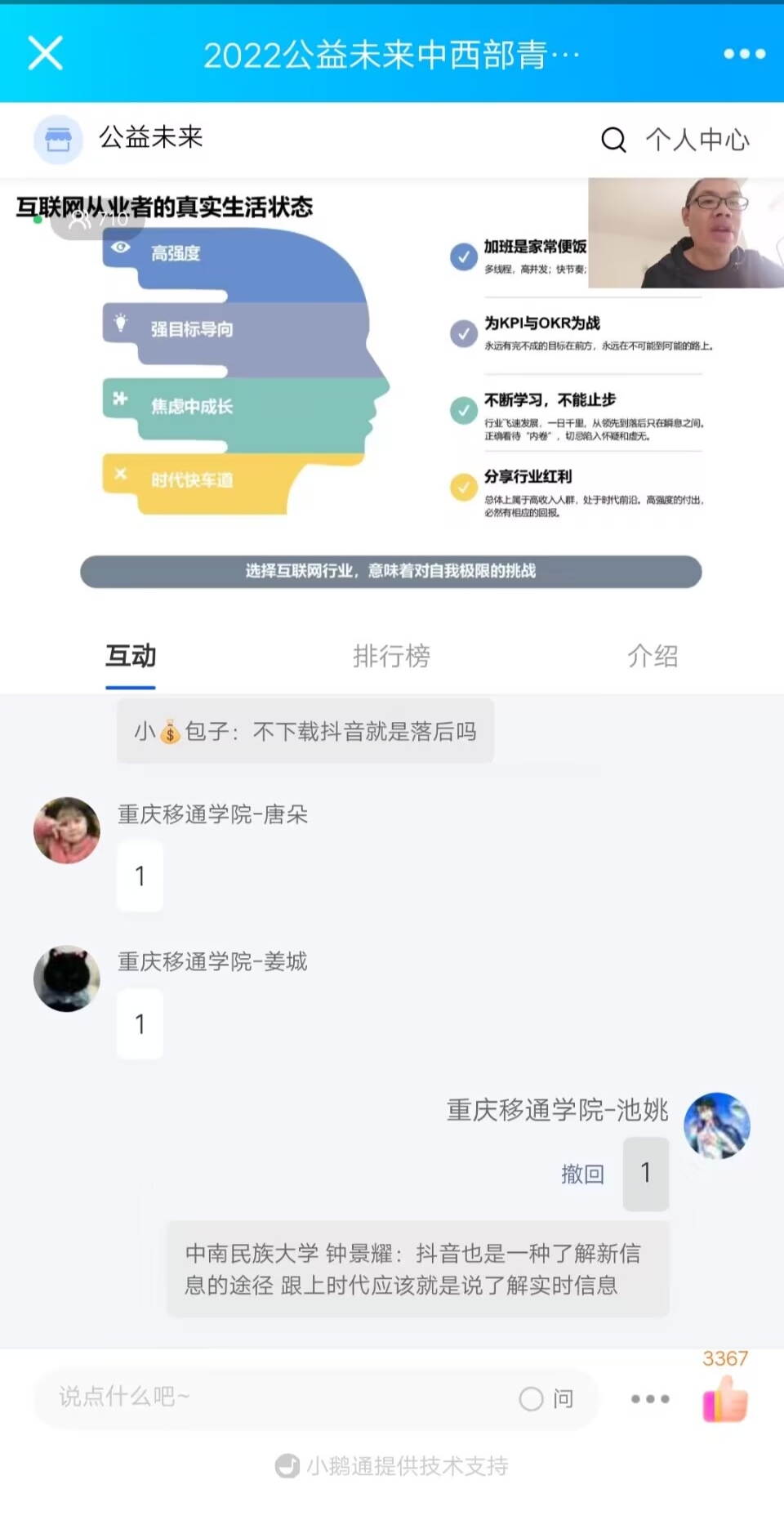Image resolution: width=784 pixels, height=1520 pixels.
Task: Tap the search magnifier icon
Action: click(x=613, y=140)
